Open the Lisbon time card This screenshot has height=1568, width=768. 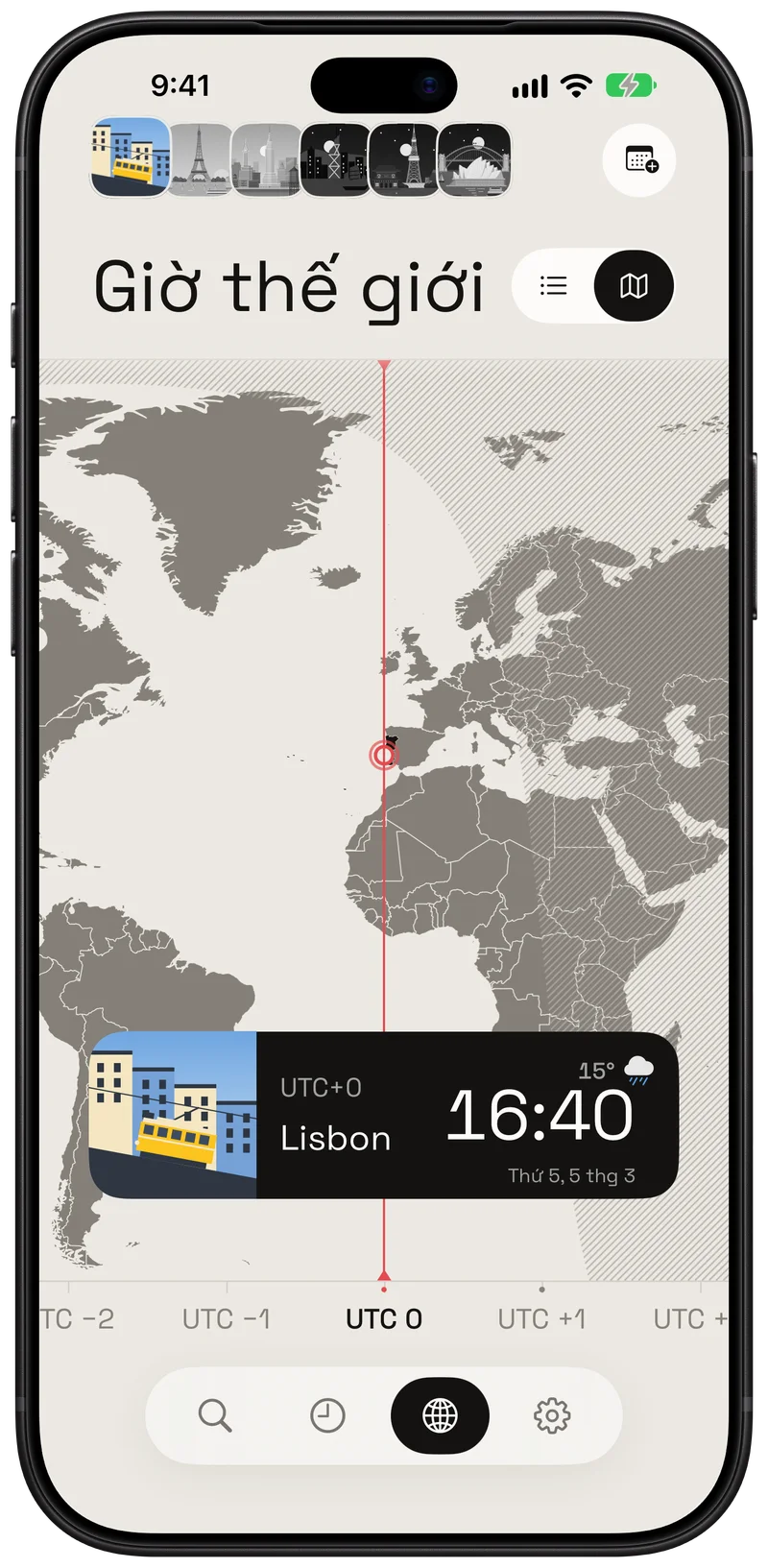point(384,1115)
